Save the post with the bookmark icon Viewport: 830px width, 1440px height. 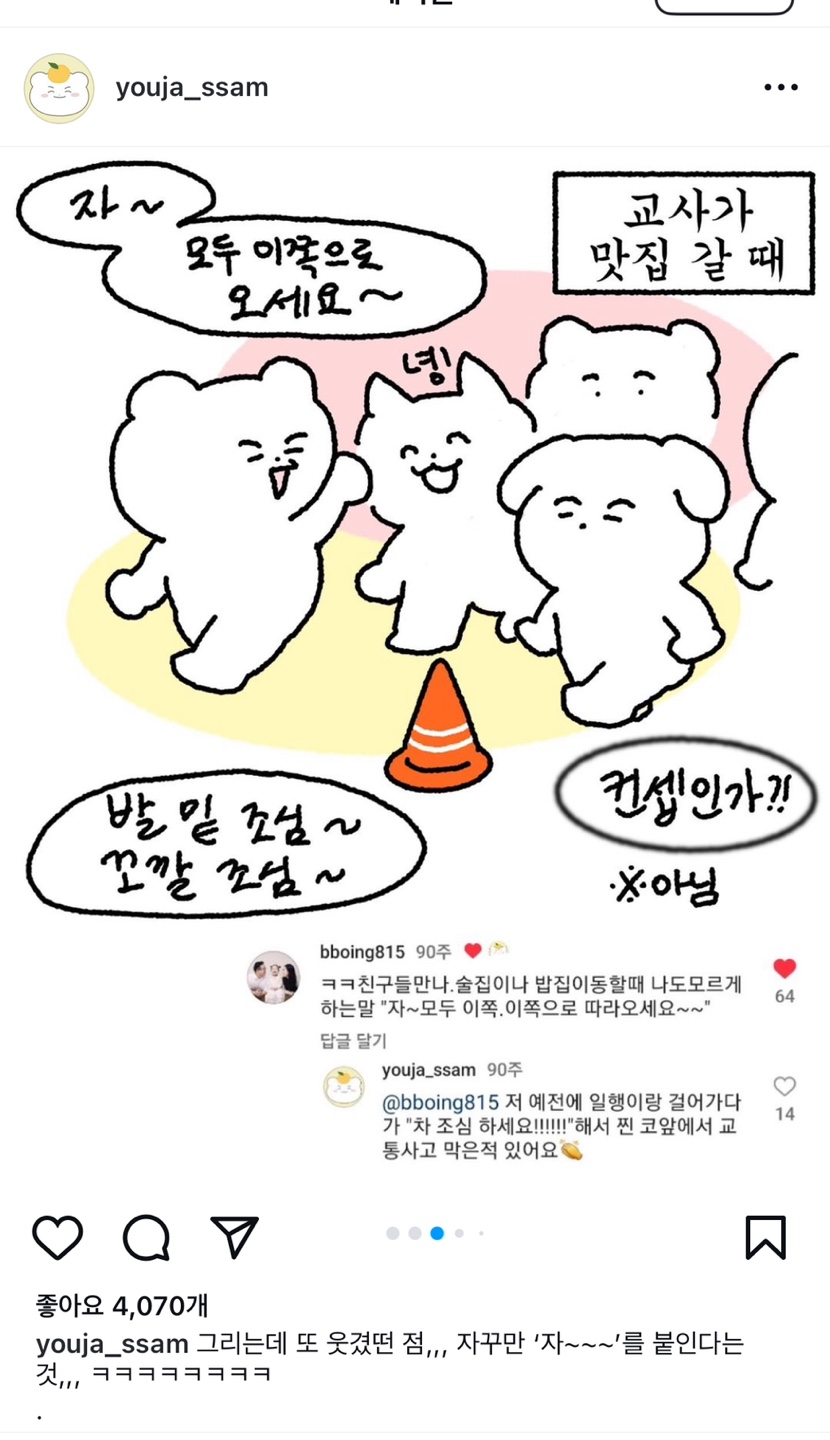click(x=764, y=1238)
